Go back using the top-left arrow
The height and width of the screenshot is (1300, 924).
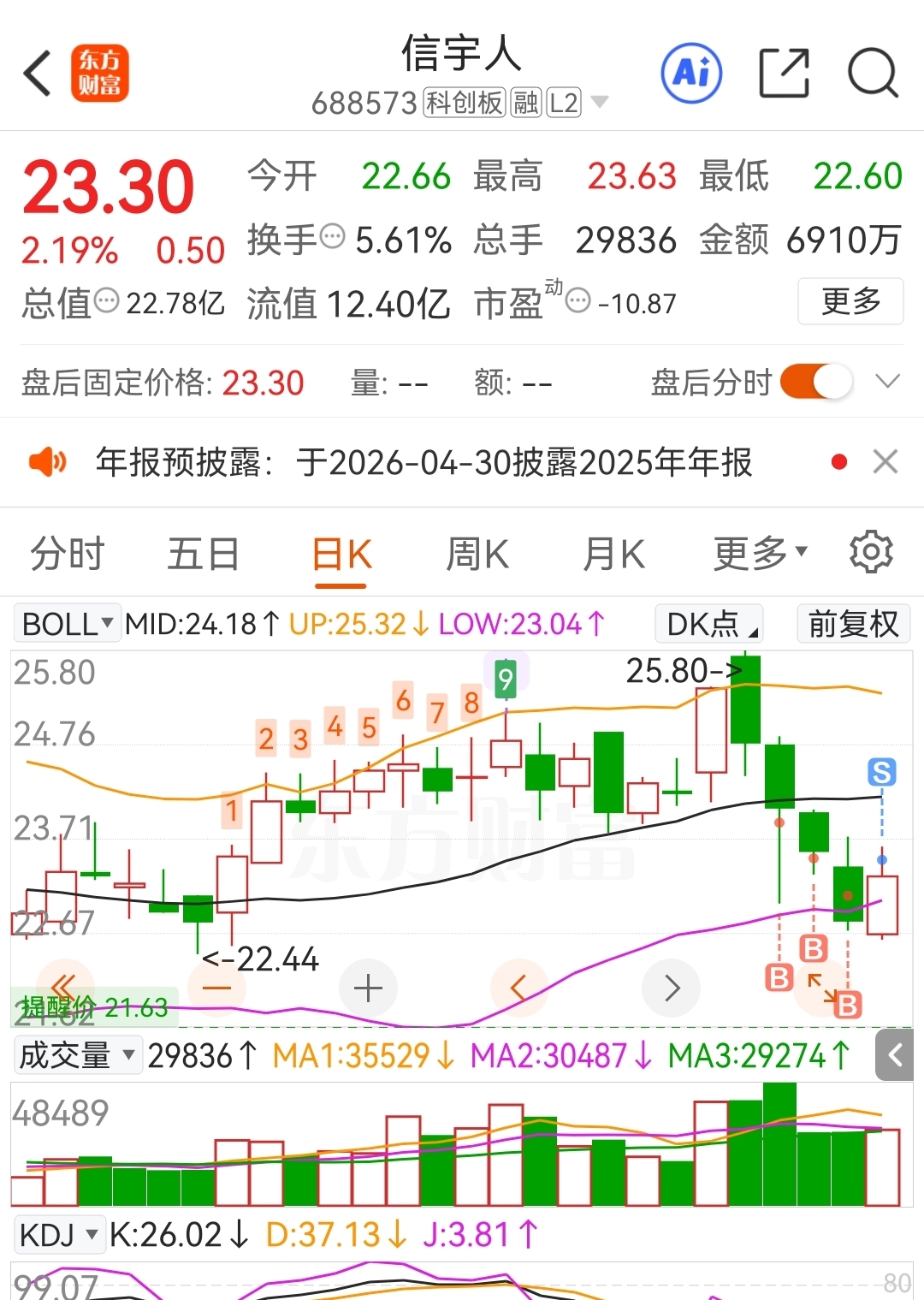[38, 74]
